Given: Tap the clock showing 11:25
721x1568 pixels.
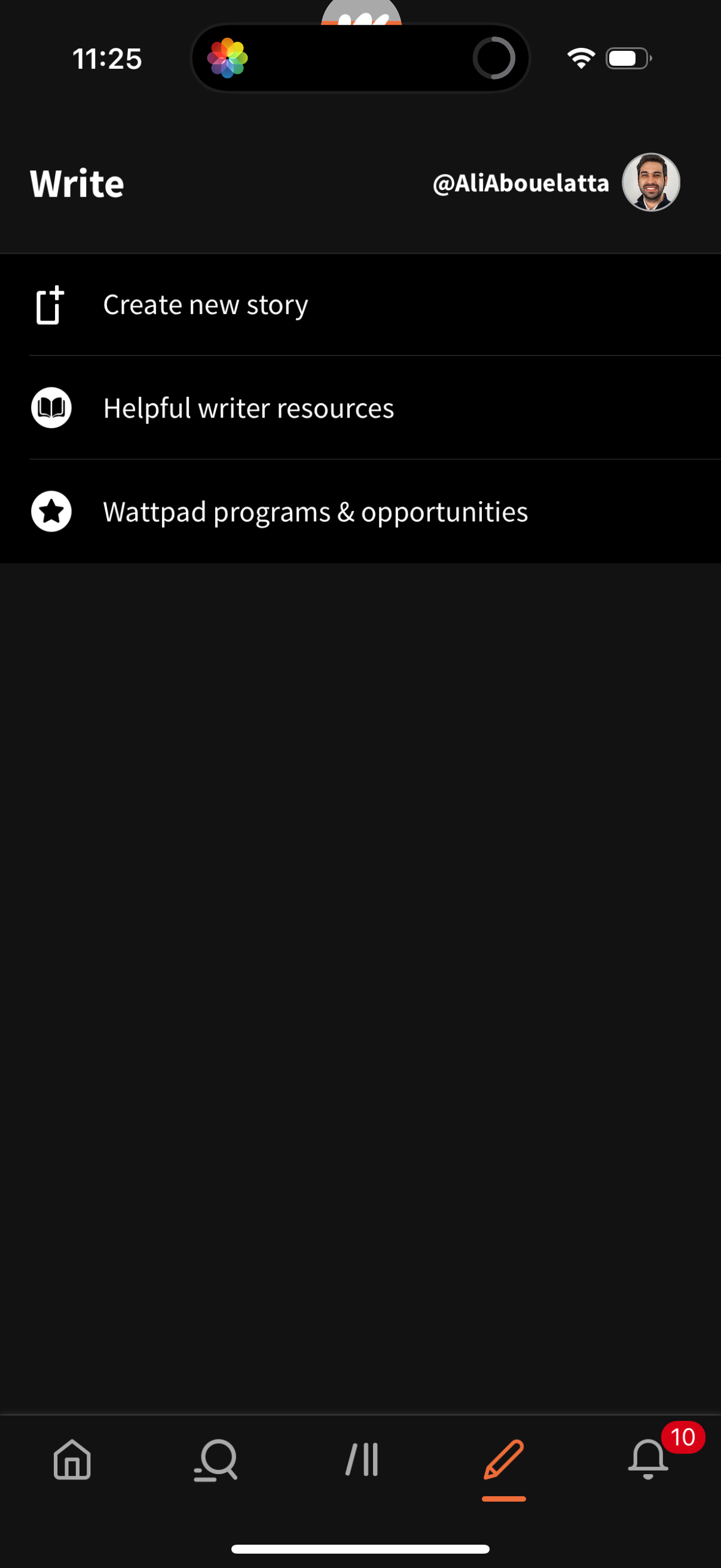Looking at the screenshot, I should (107, 57).
